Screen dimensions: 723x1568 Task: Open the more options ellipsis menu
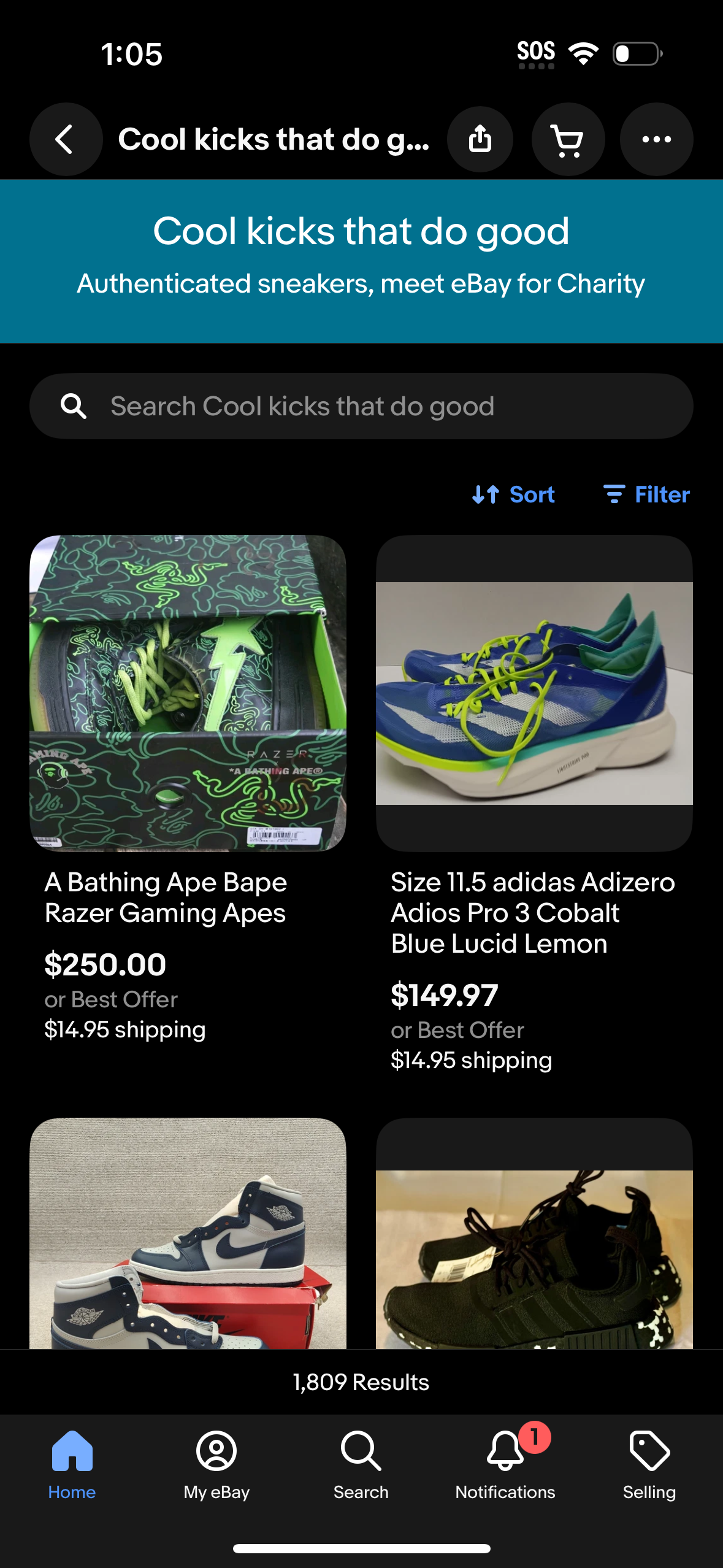coord(656,139)
